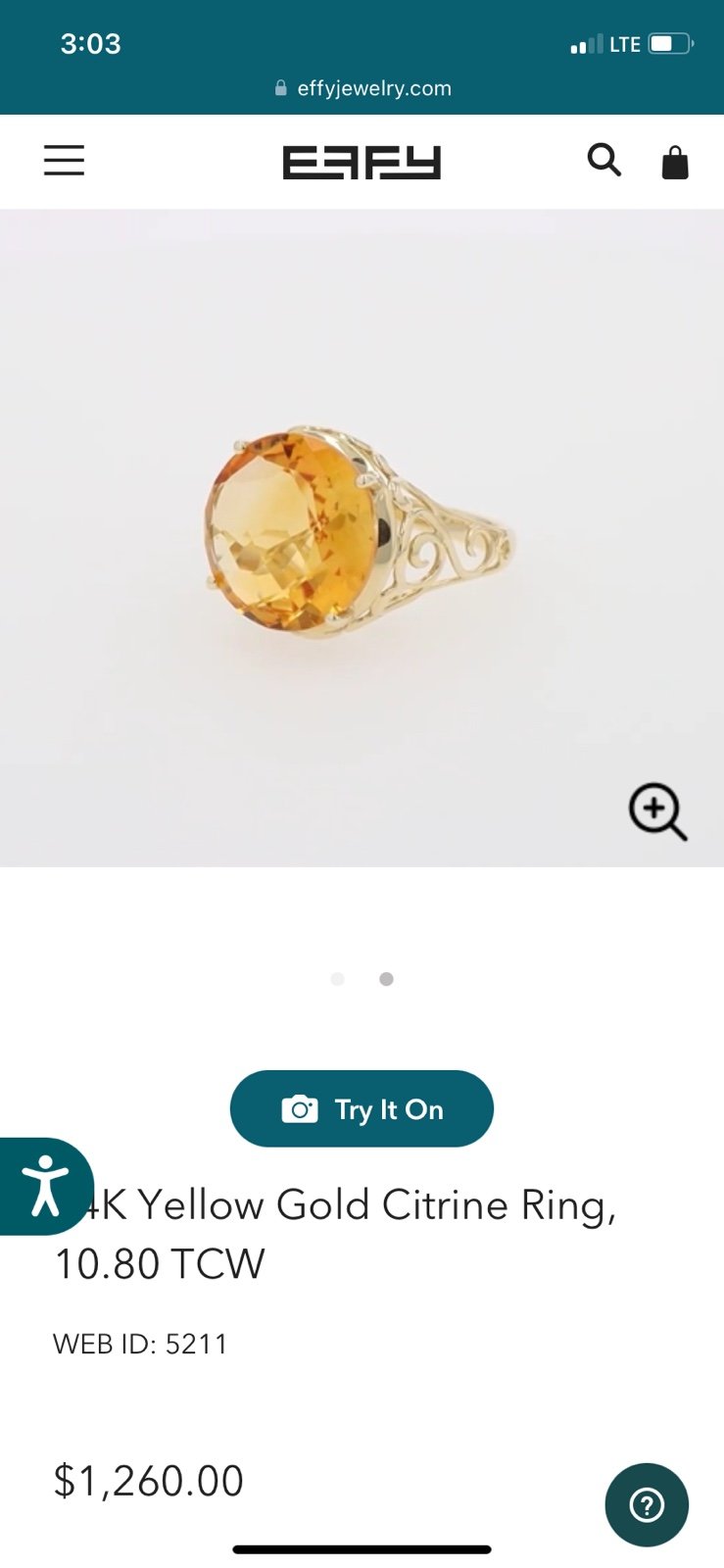
Task: Tap the Effy logo to go home
Action: coord(362,163)
